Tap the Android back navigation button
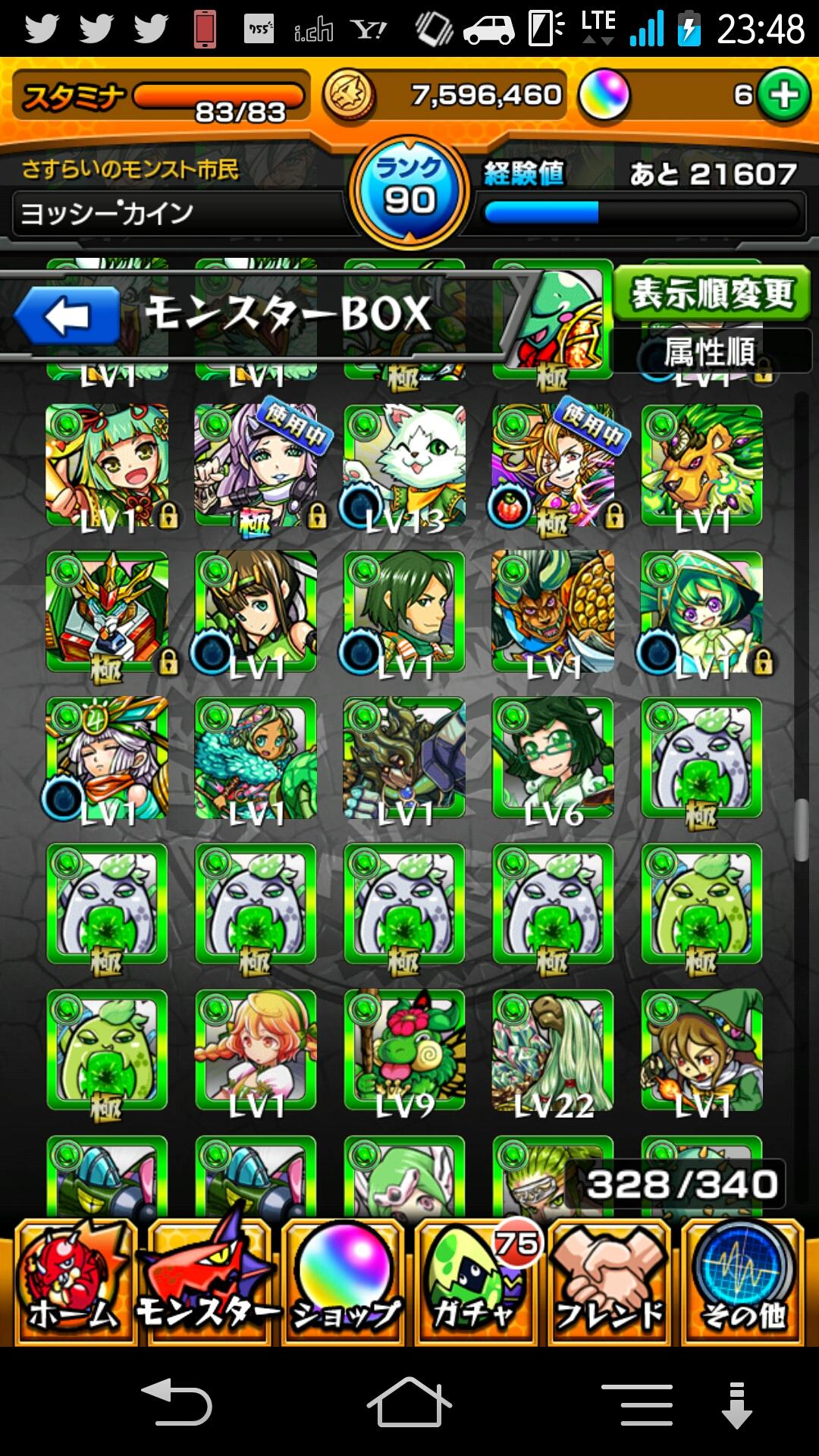This screenshot has width=819, height=1456. 177,1403
